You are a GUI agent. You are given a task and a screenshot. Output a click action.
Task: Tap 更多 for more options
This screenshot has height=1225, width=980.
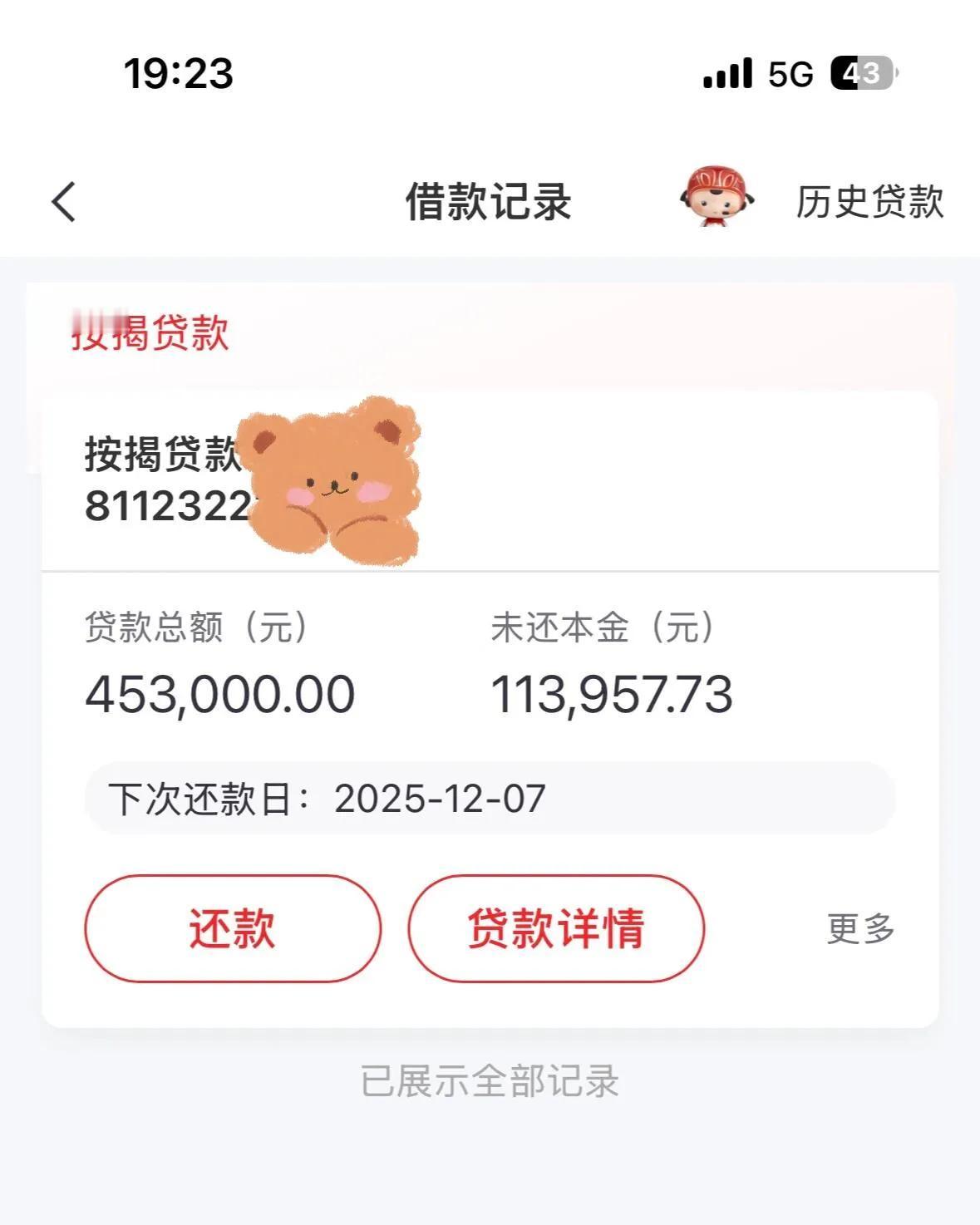coord(860,930)
